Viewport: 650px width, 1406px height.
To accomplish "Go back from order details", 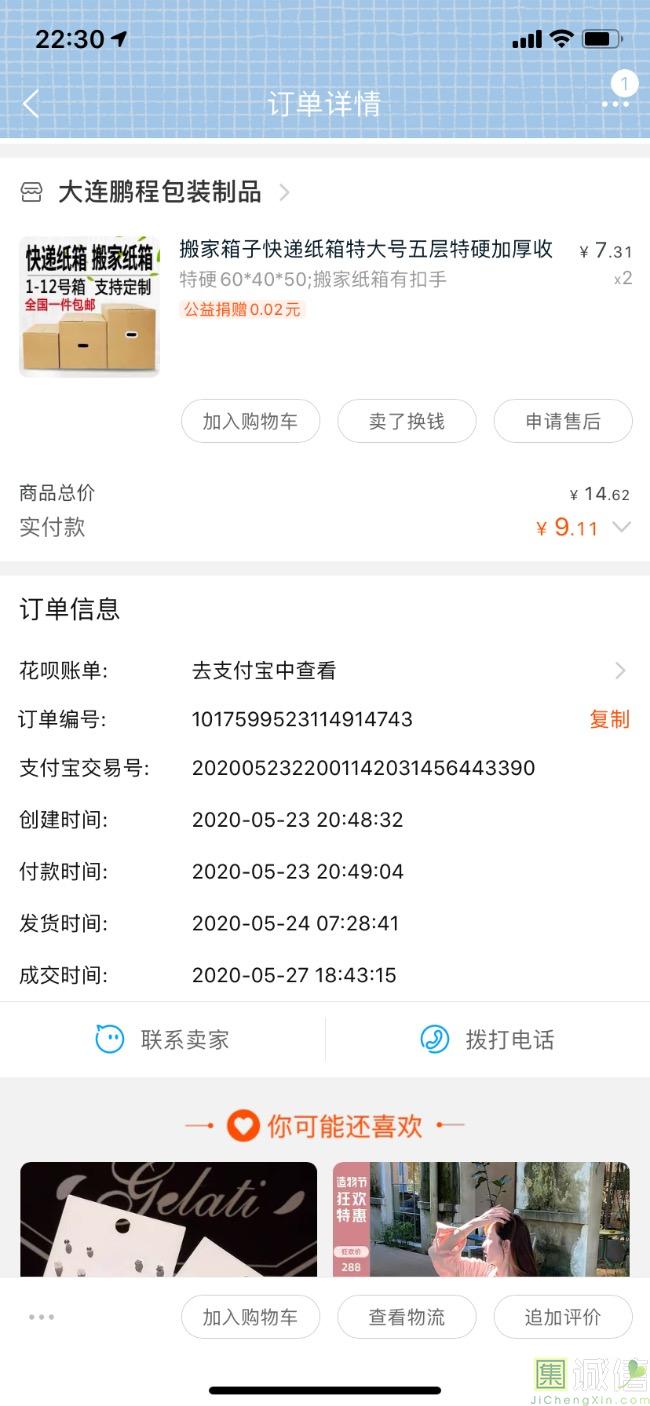I will point(31,103).
